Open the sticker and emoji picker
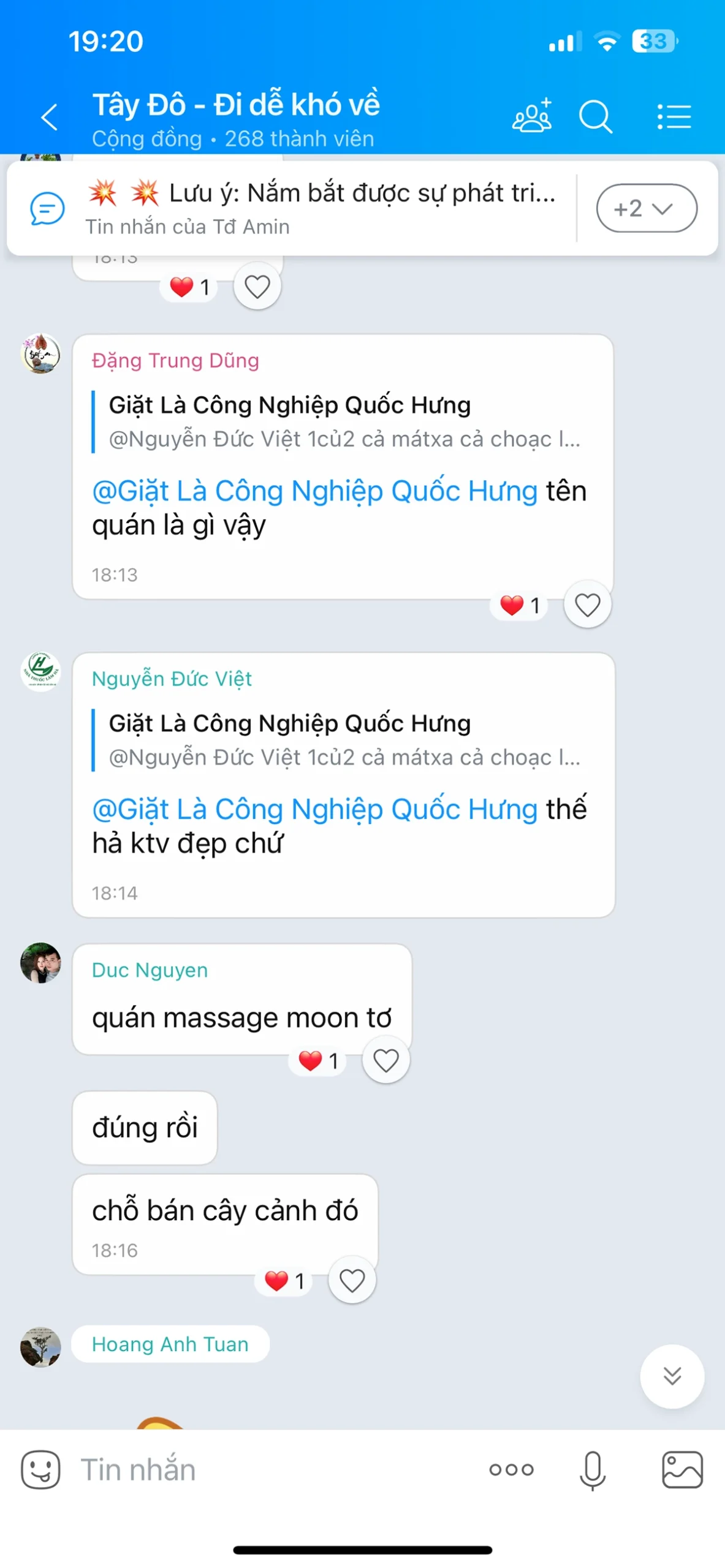The image size is (725, 1568). pyautogui.click(x=40, y=1469)
